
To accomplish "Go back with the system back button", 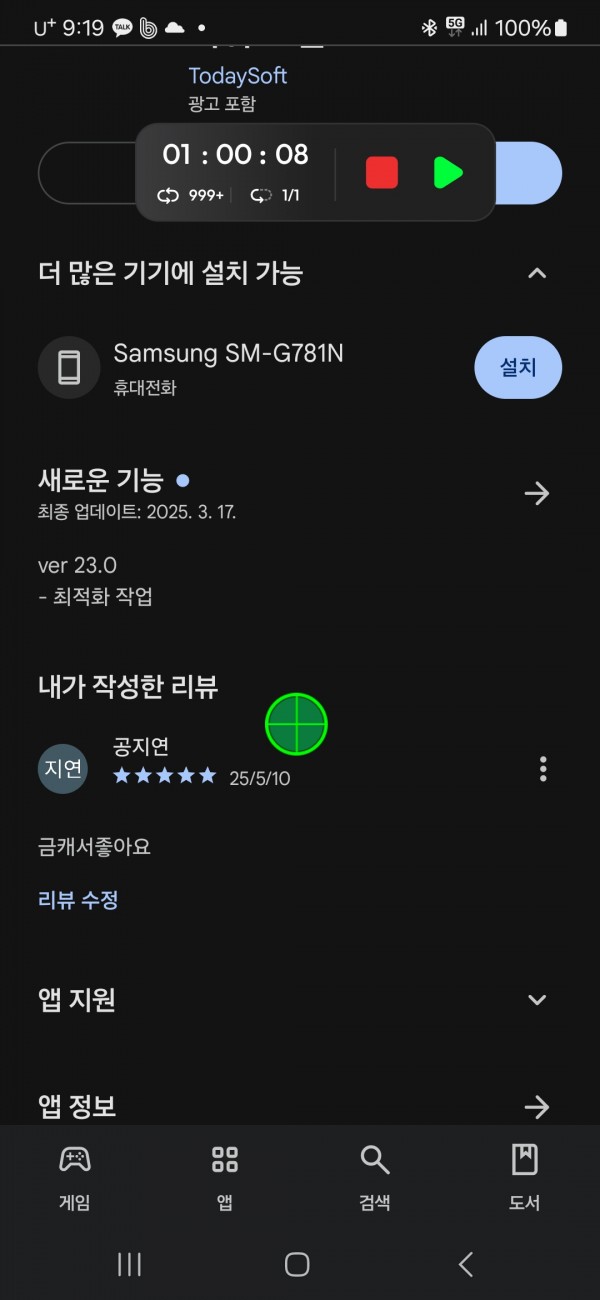I will click(466, 1264).
